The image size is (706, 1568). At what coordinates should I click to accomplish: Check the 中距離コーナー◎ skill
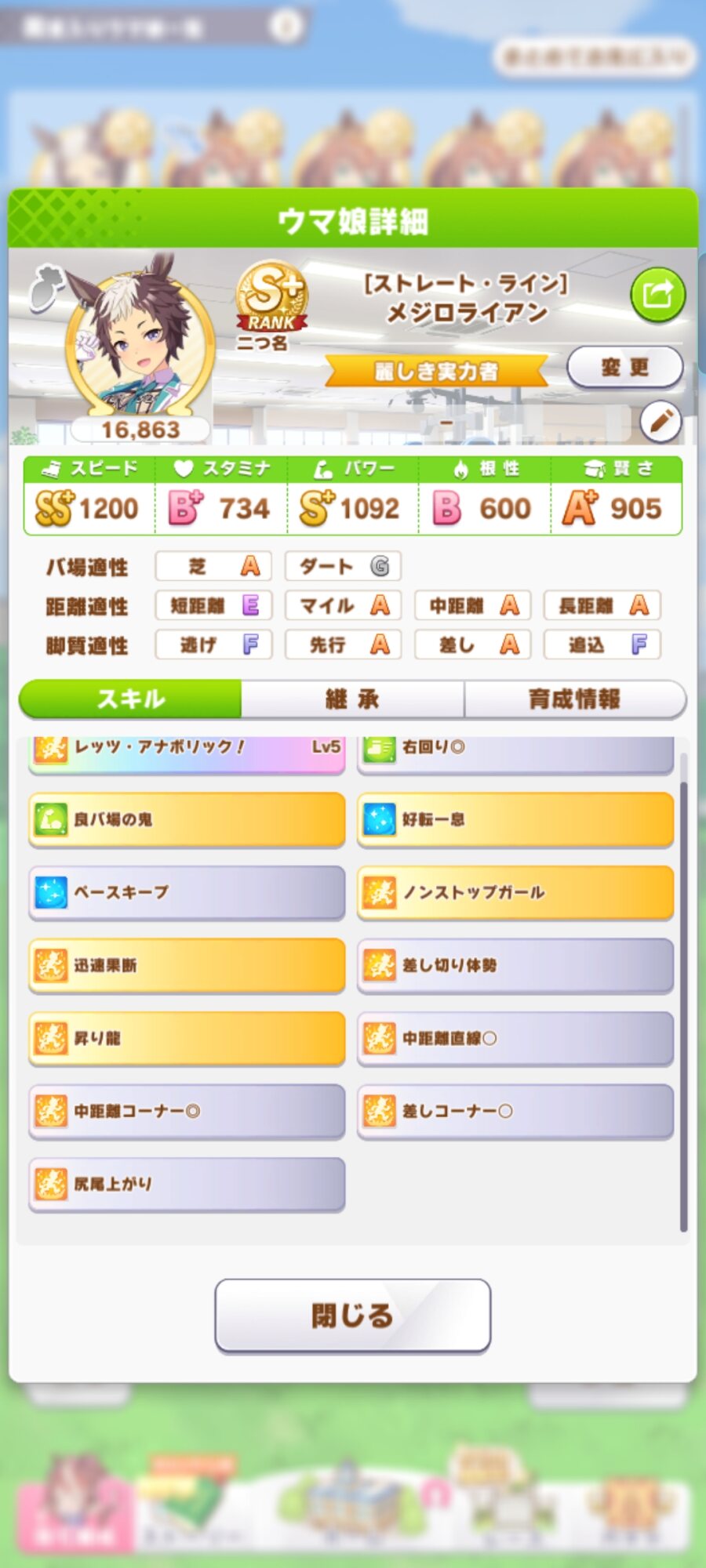pyautogui.click(x=187, y=1111)
